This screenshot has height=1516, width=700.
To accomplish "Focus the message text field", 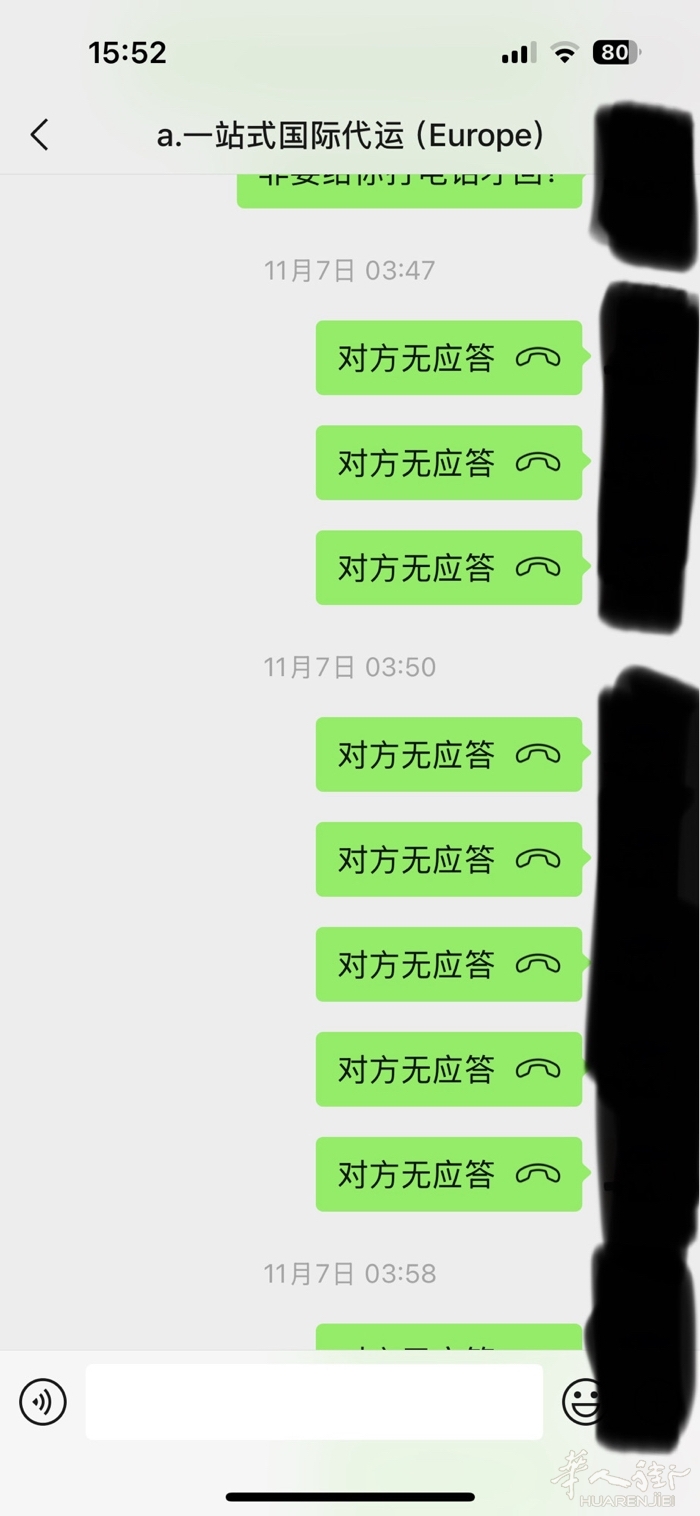I will [314, 1401].
